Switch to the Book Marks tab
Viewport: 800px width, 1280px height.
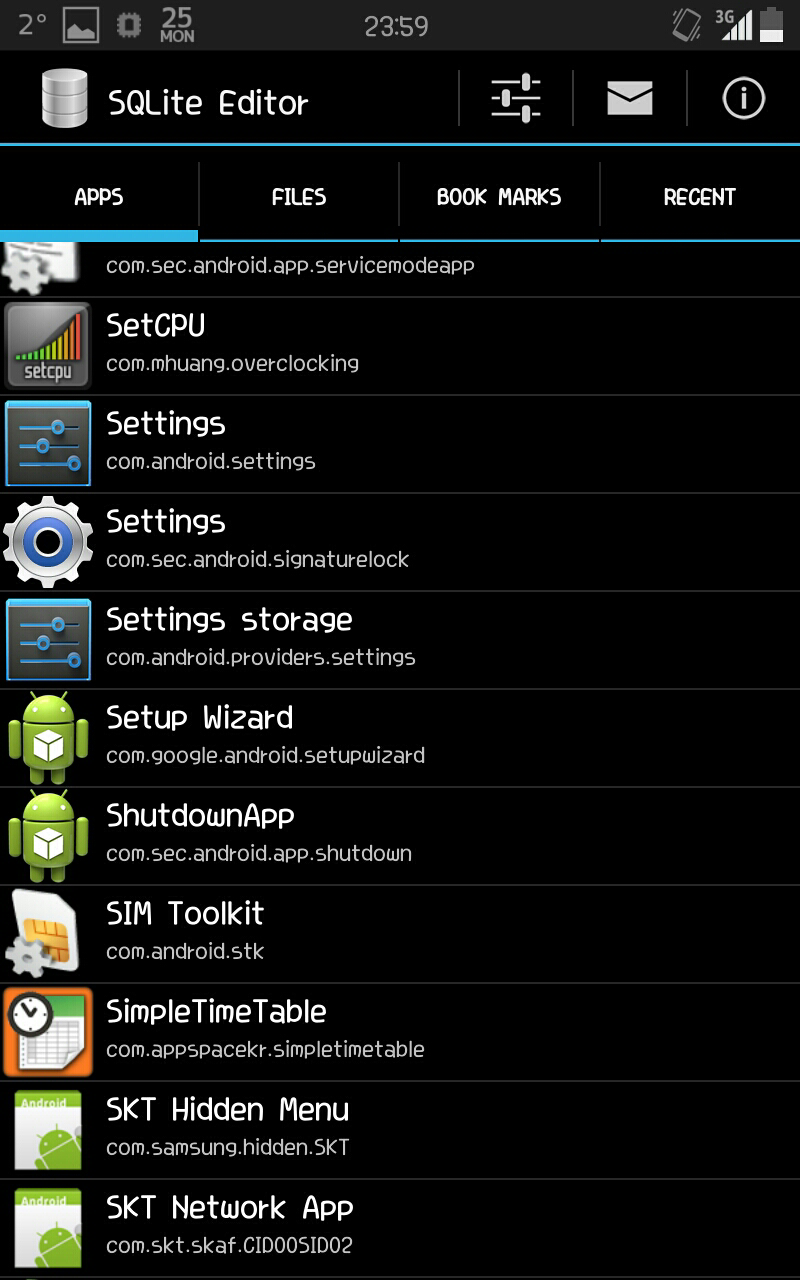(499, 197)
